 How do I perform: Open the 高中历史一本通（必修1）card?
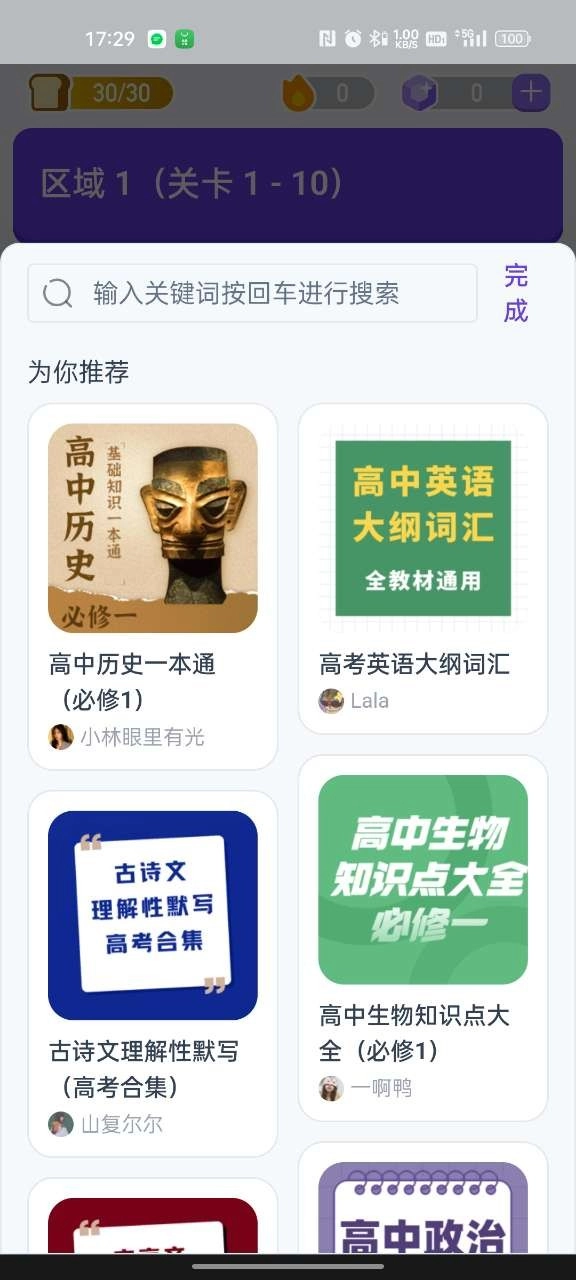[x=153, y=586]
